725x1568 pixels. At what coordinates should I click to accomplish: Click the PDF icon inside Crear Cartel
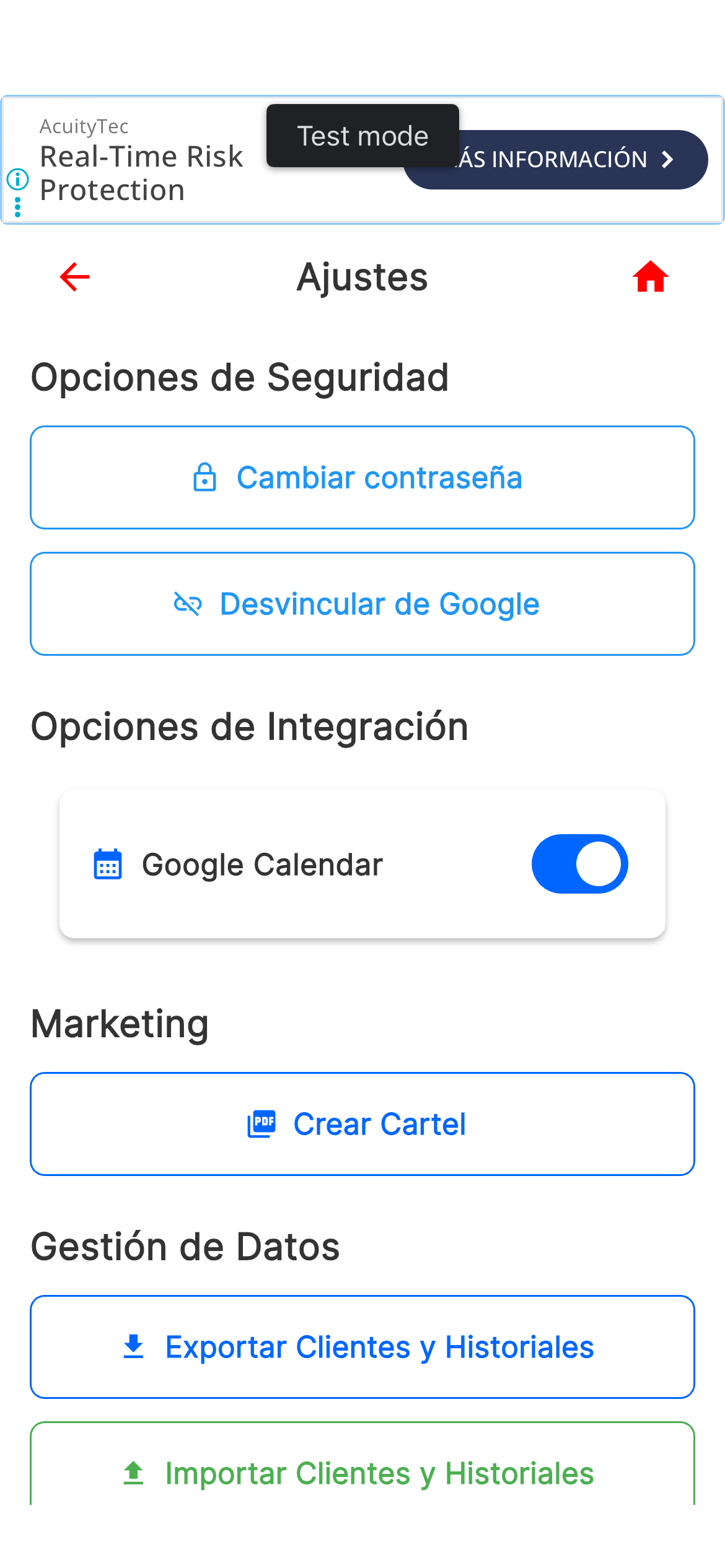[262, 1123]
